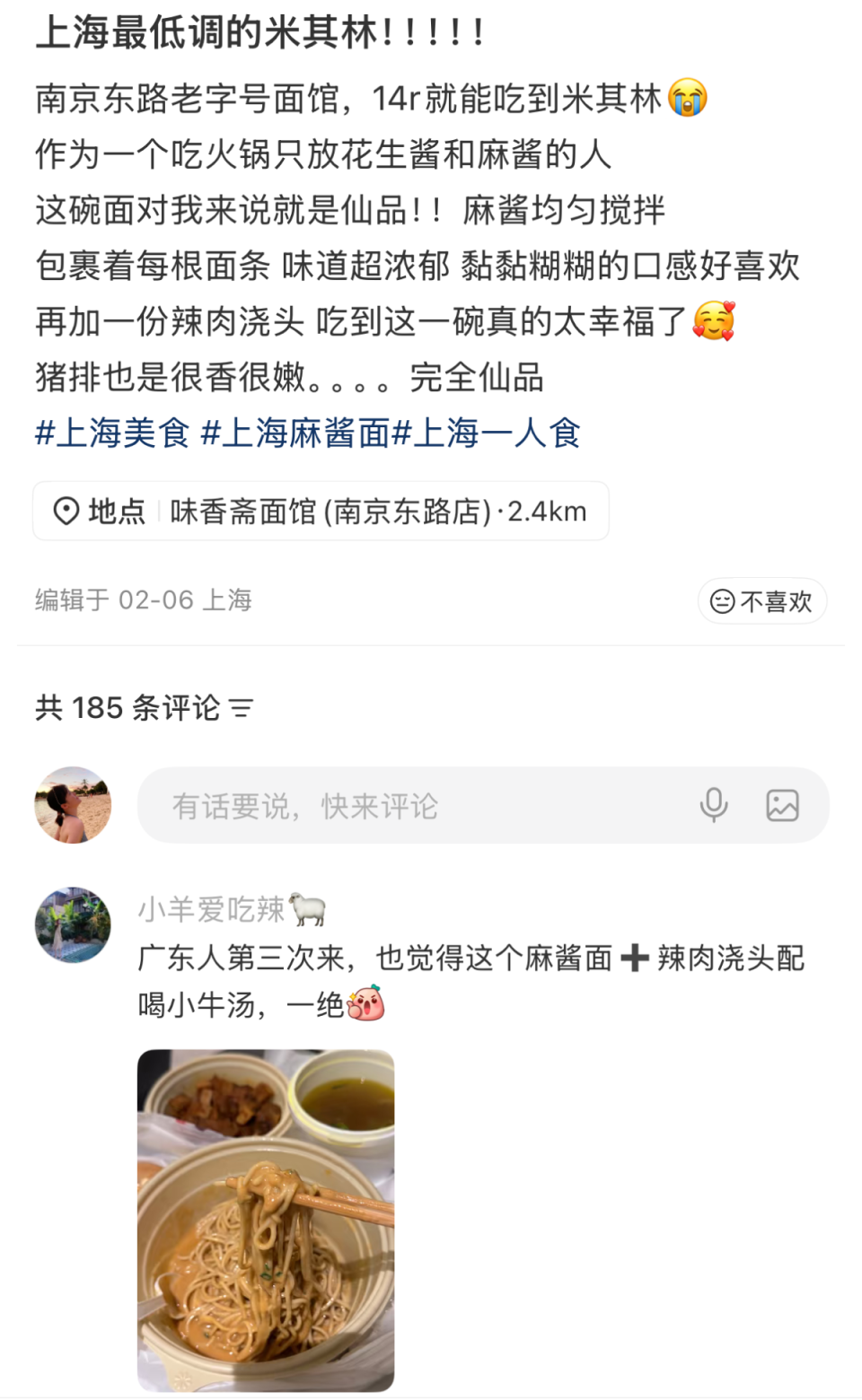Click your own avatar next to the comment box
The height and width of the screenshot is (1400, 862).
(73, 805)
